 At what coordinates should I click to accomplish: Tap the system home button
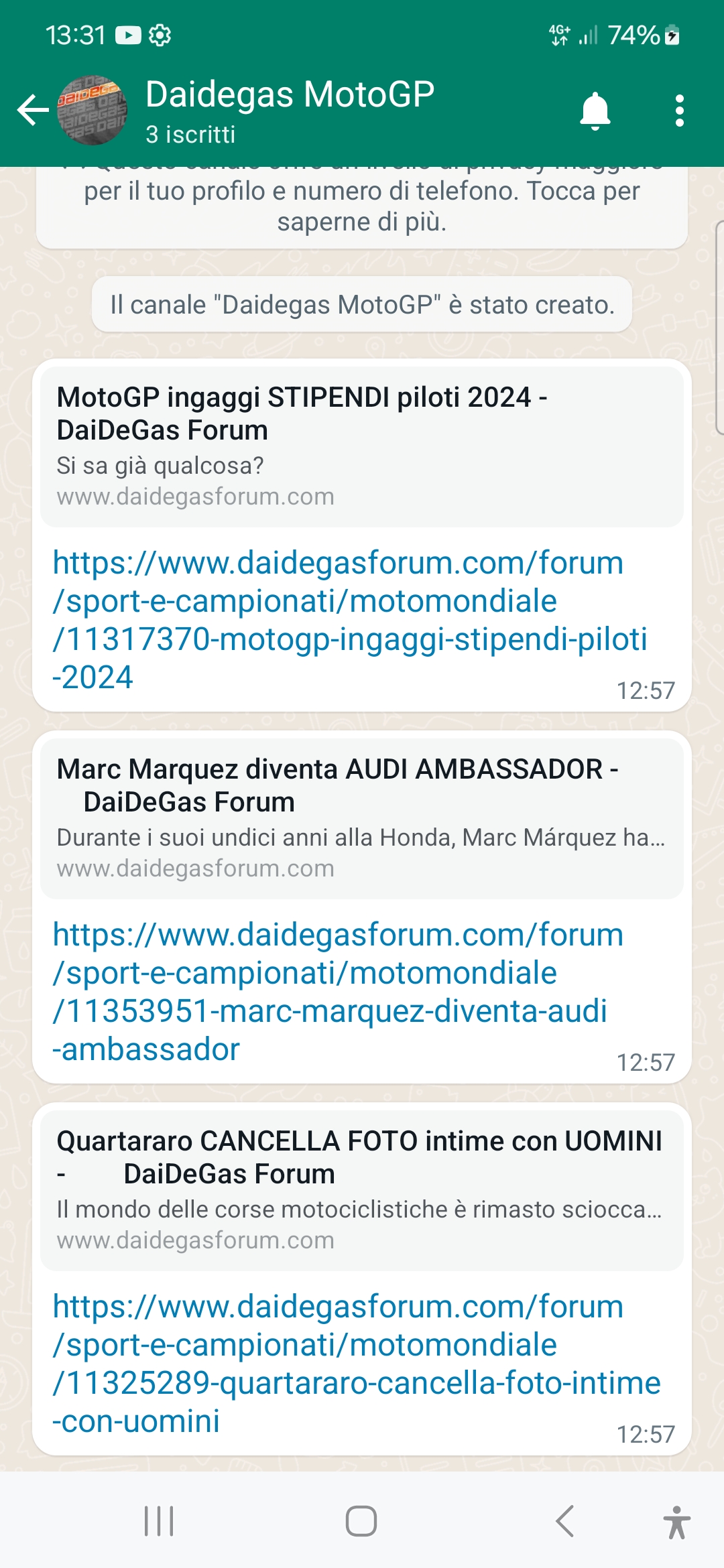(361, 1521)
